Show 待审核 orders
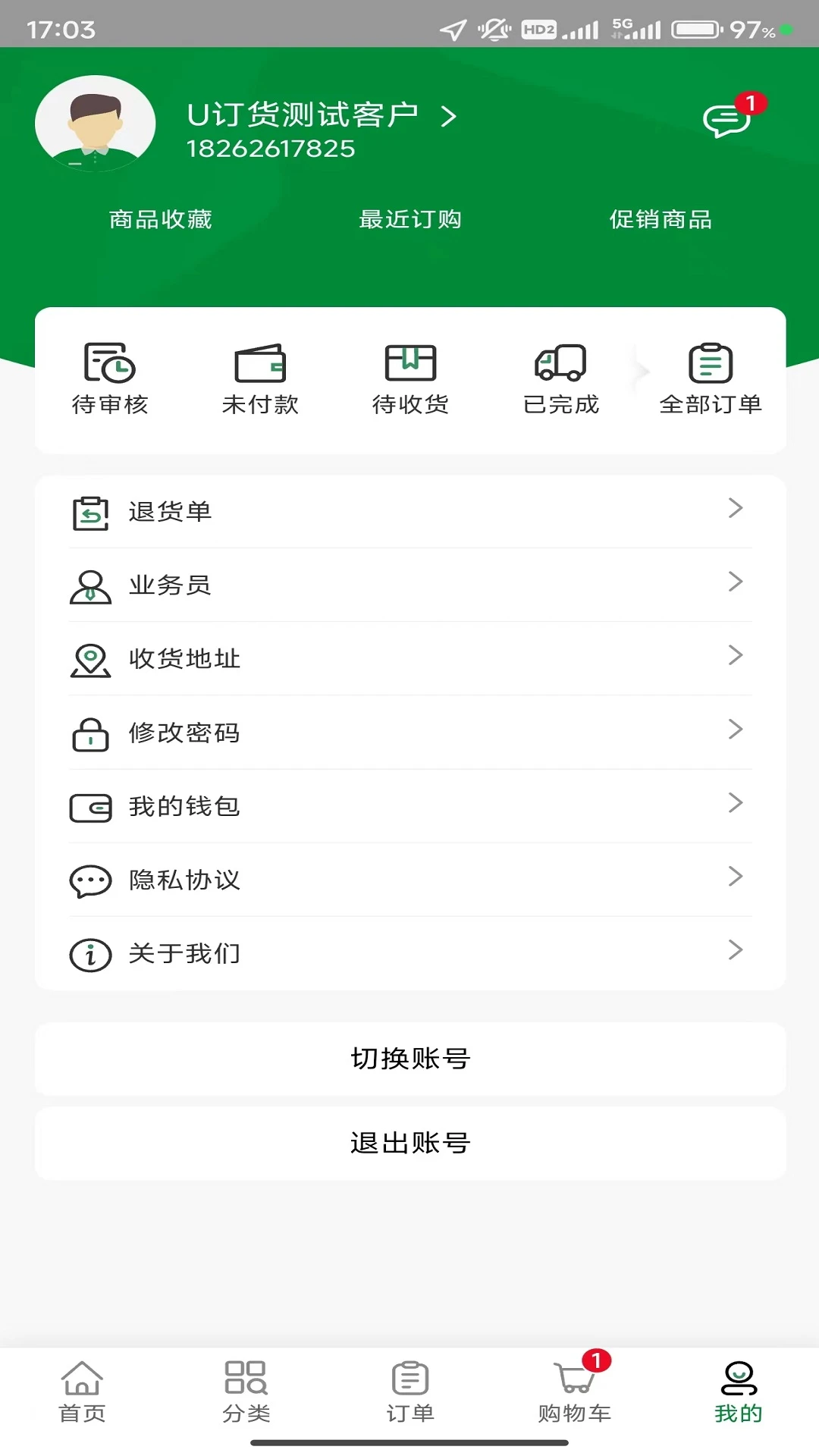Viewport: 819px width, 1456px height. [110, 379]
